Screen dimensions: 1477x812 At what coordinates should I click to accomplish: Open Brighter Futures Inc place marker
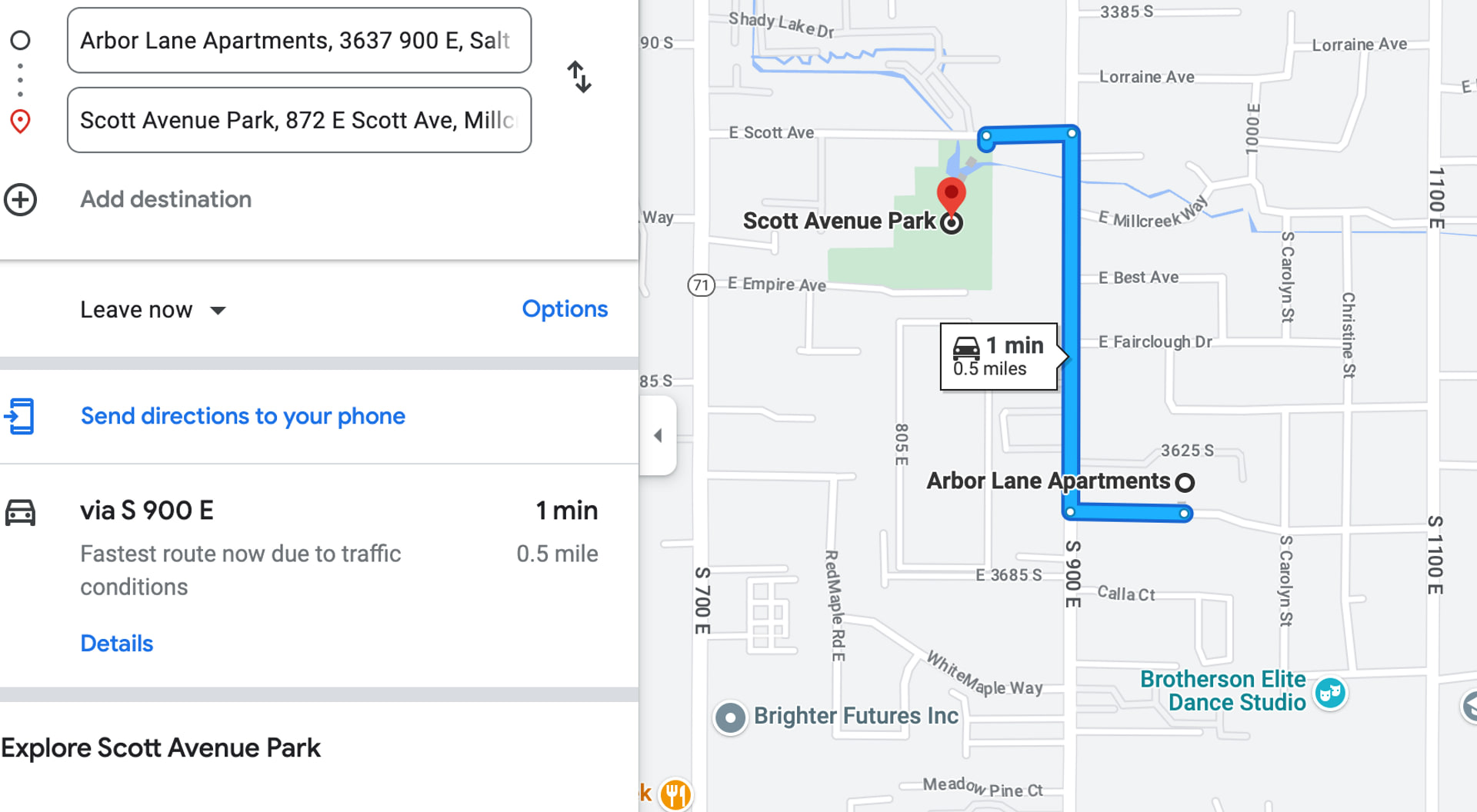(x=730, y=718)
